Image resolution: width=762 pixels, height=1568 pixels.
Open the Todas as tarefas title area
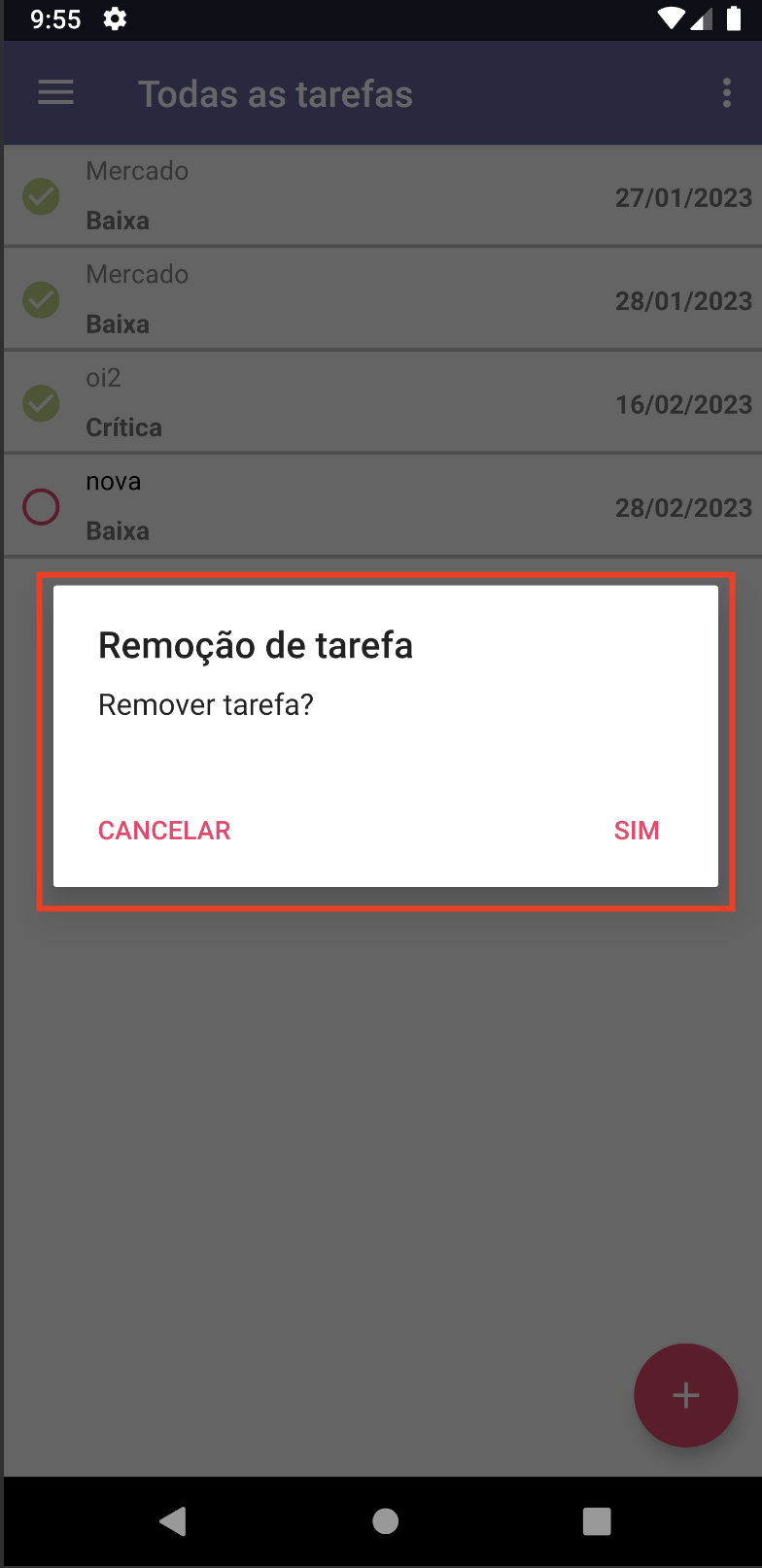click(x=275, y=92)
